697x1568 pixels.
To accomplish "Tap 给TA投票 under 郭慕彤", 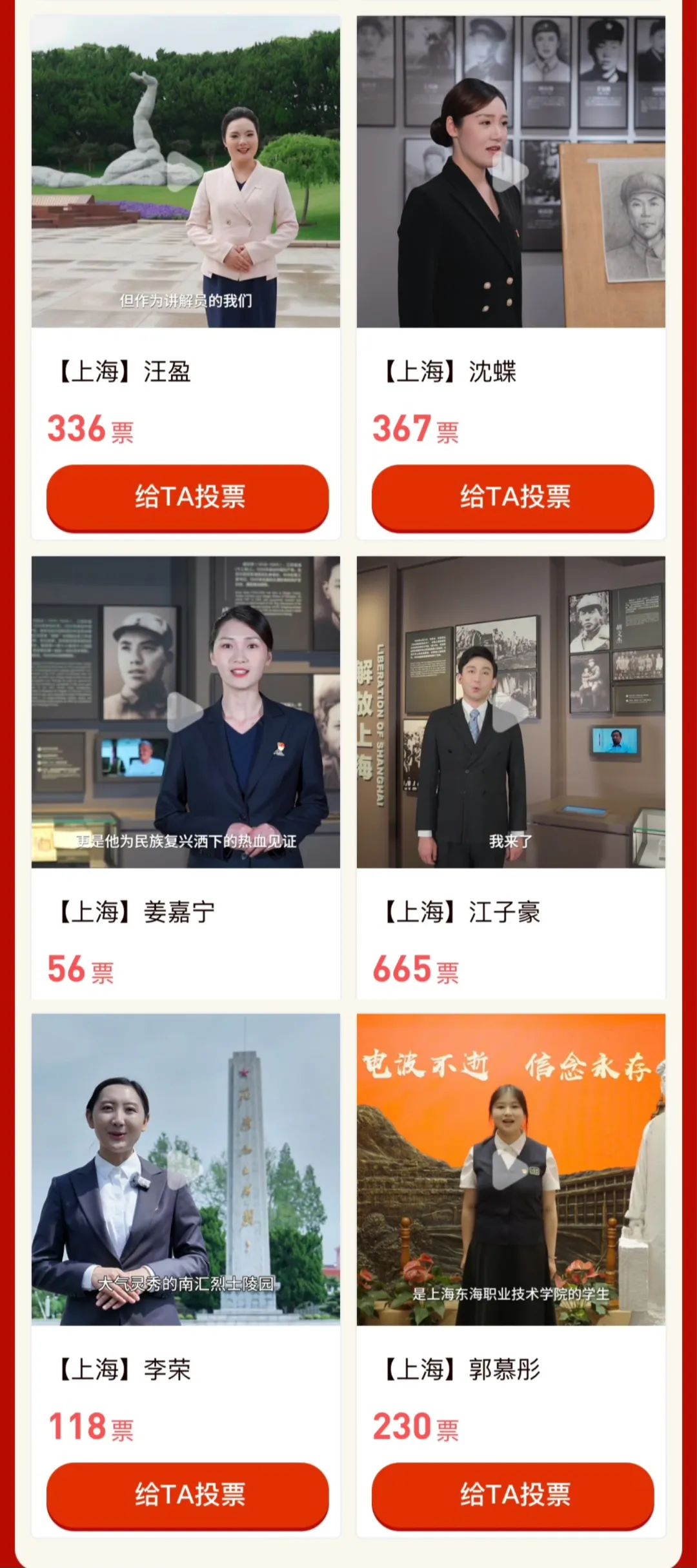I will [513, 1494].
